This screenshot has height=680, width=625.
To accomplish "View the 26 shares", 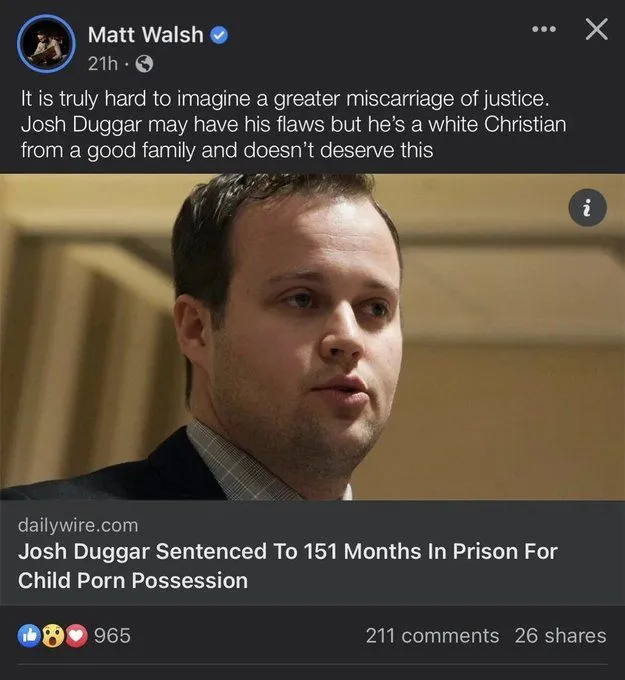I will click(560, 635).
